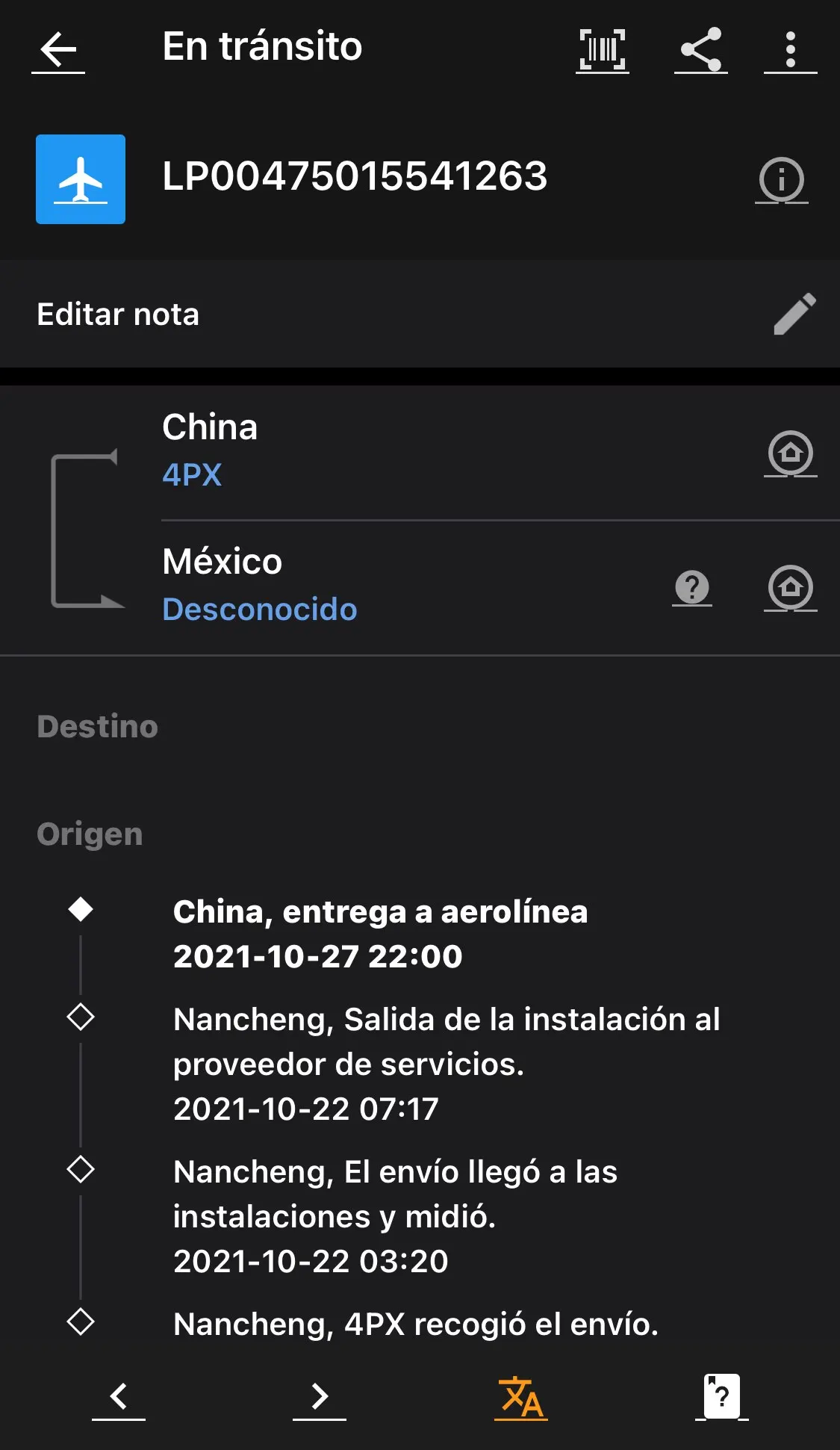Go to the next parcel with the right chevron

tap(320, 1396)
